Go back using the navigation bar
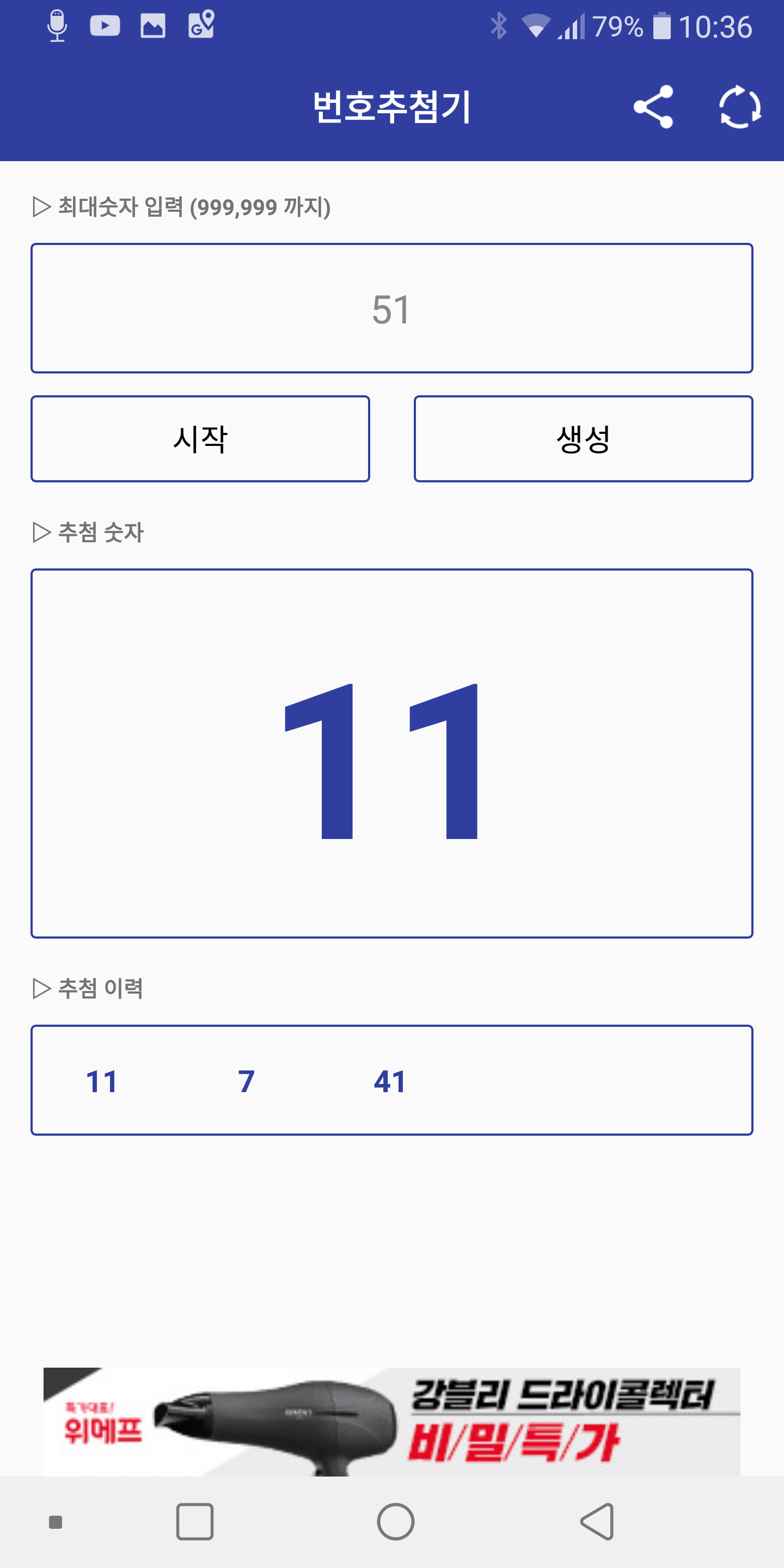This screenshot has width=784, height=1568. click(x=597, y=1522)
